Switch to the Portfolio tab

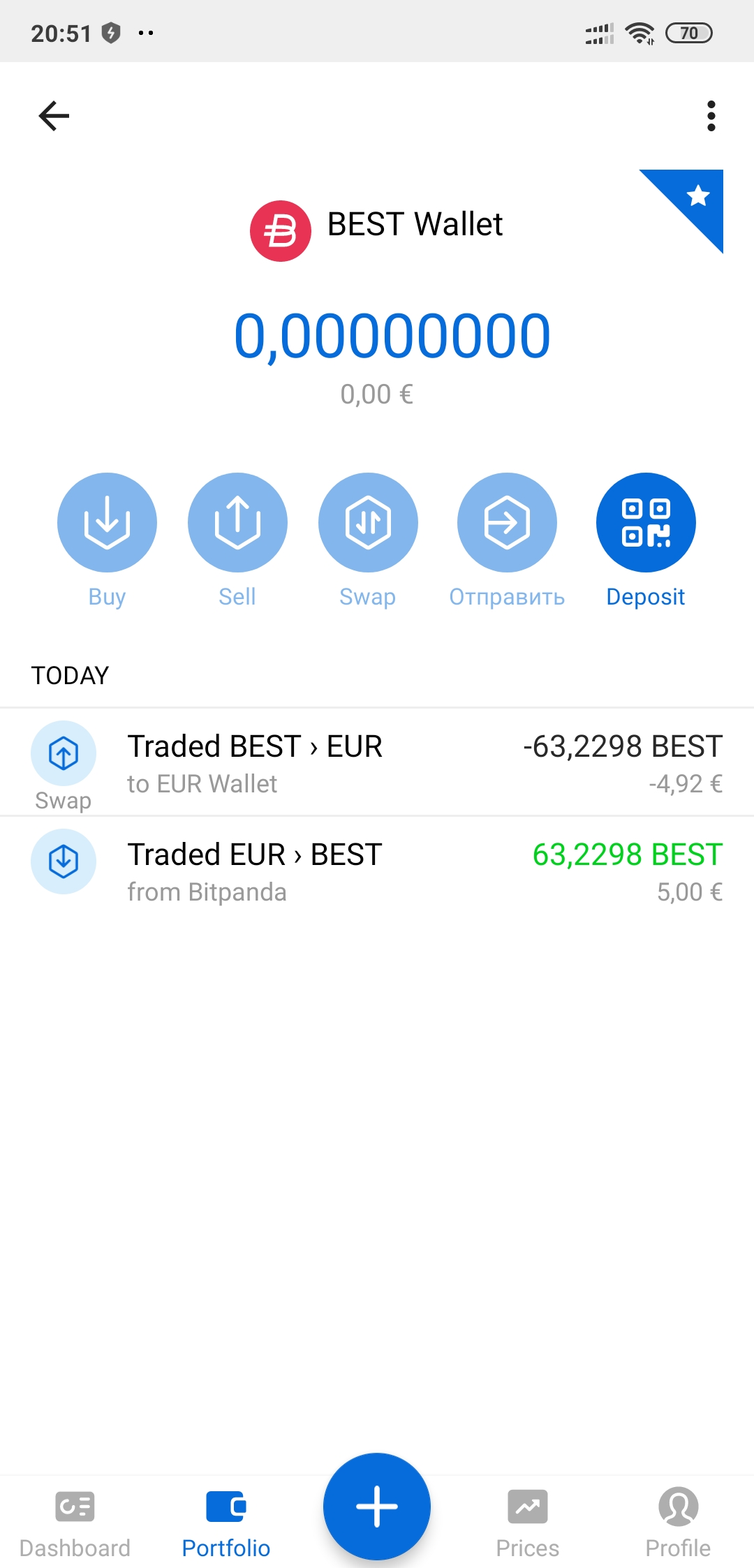coord(226,1521)
